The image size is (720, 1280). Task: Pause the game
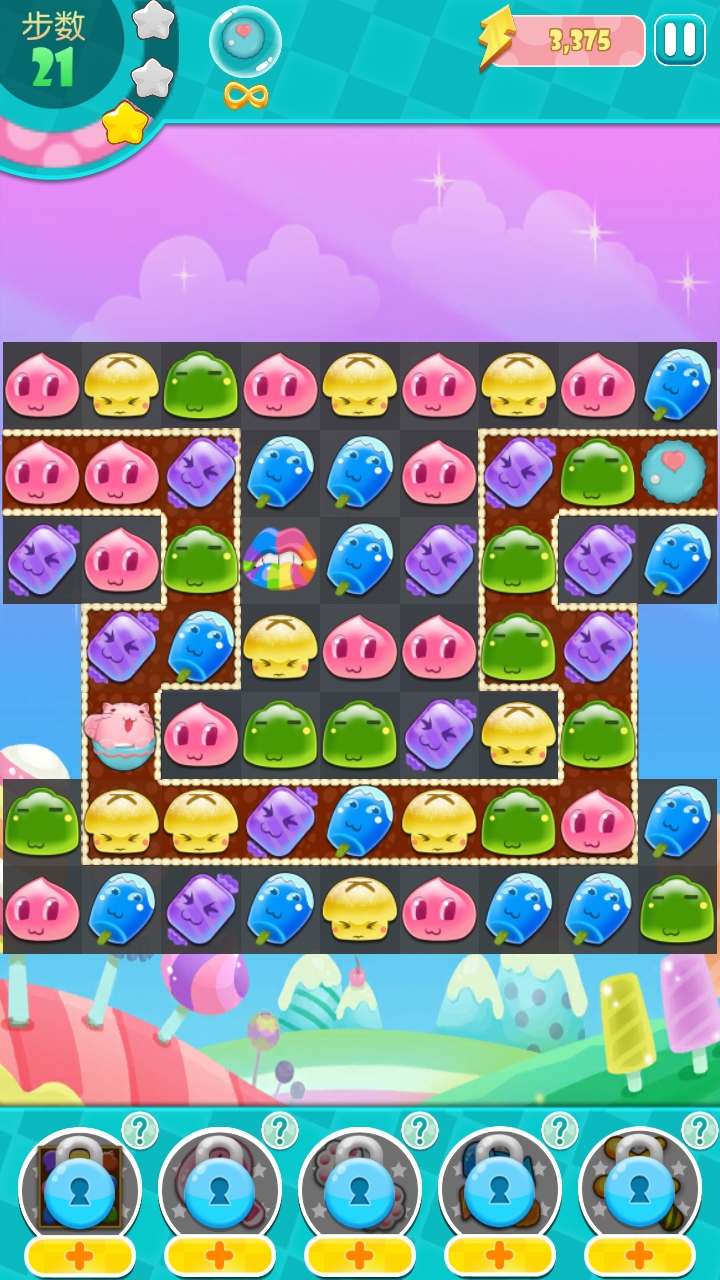[x=680, y=41]
